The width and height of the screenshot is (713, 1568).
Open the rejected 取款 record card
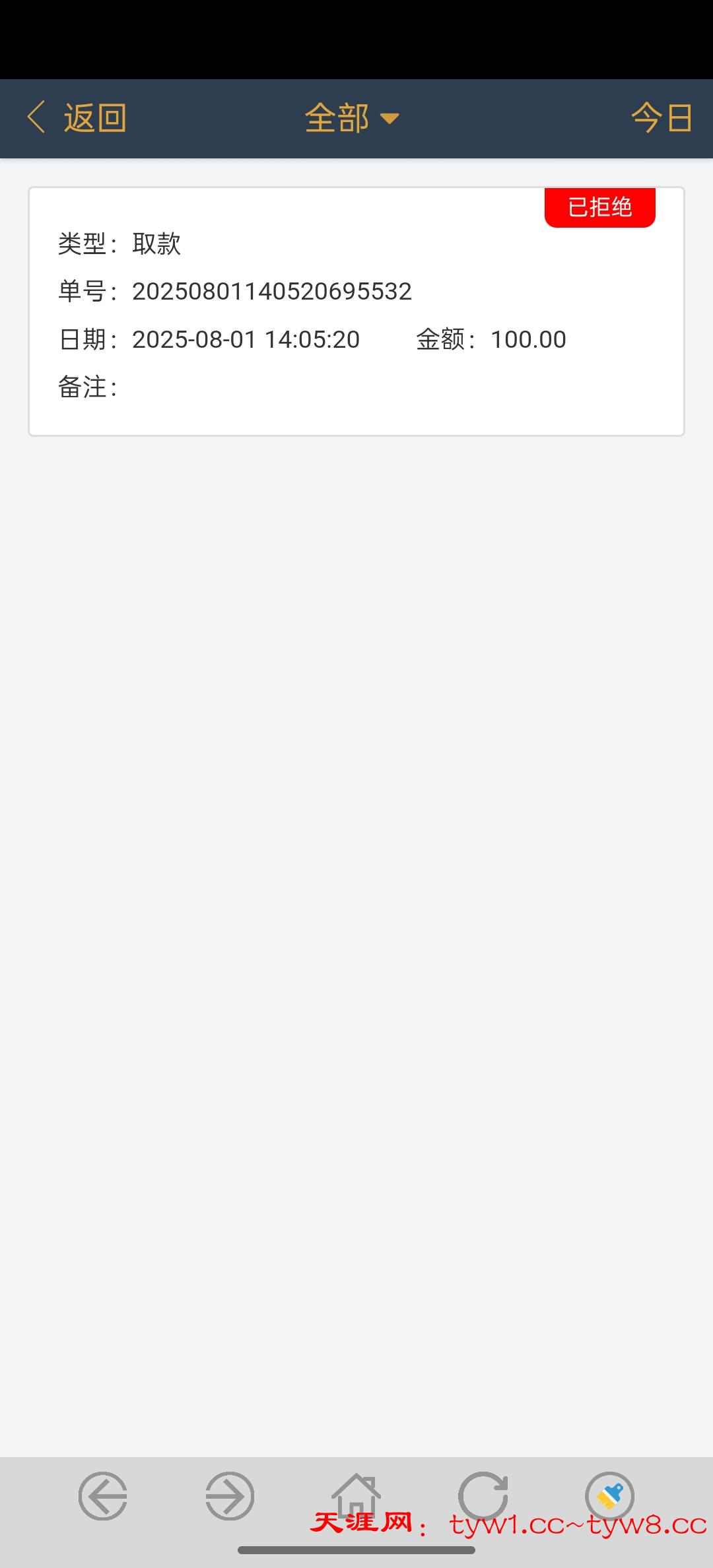click(356, 311)
